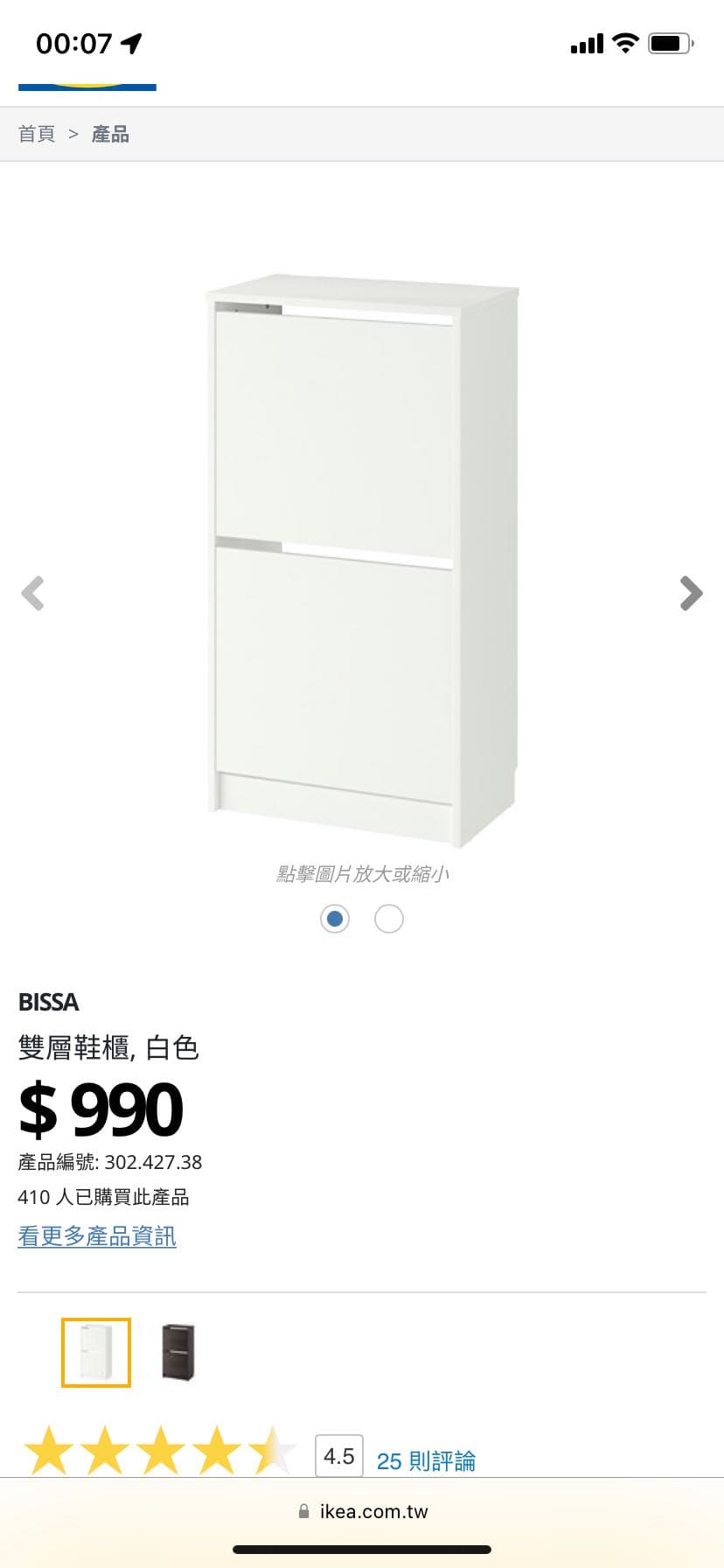Select the second image page dot
The image size is (724, 1568).
[x=388, y=919]
